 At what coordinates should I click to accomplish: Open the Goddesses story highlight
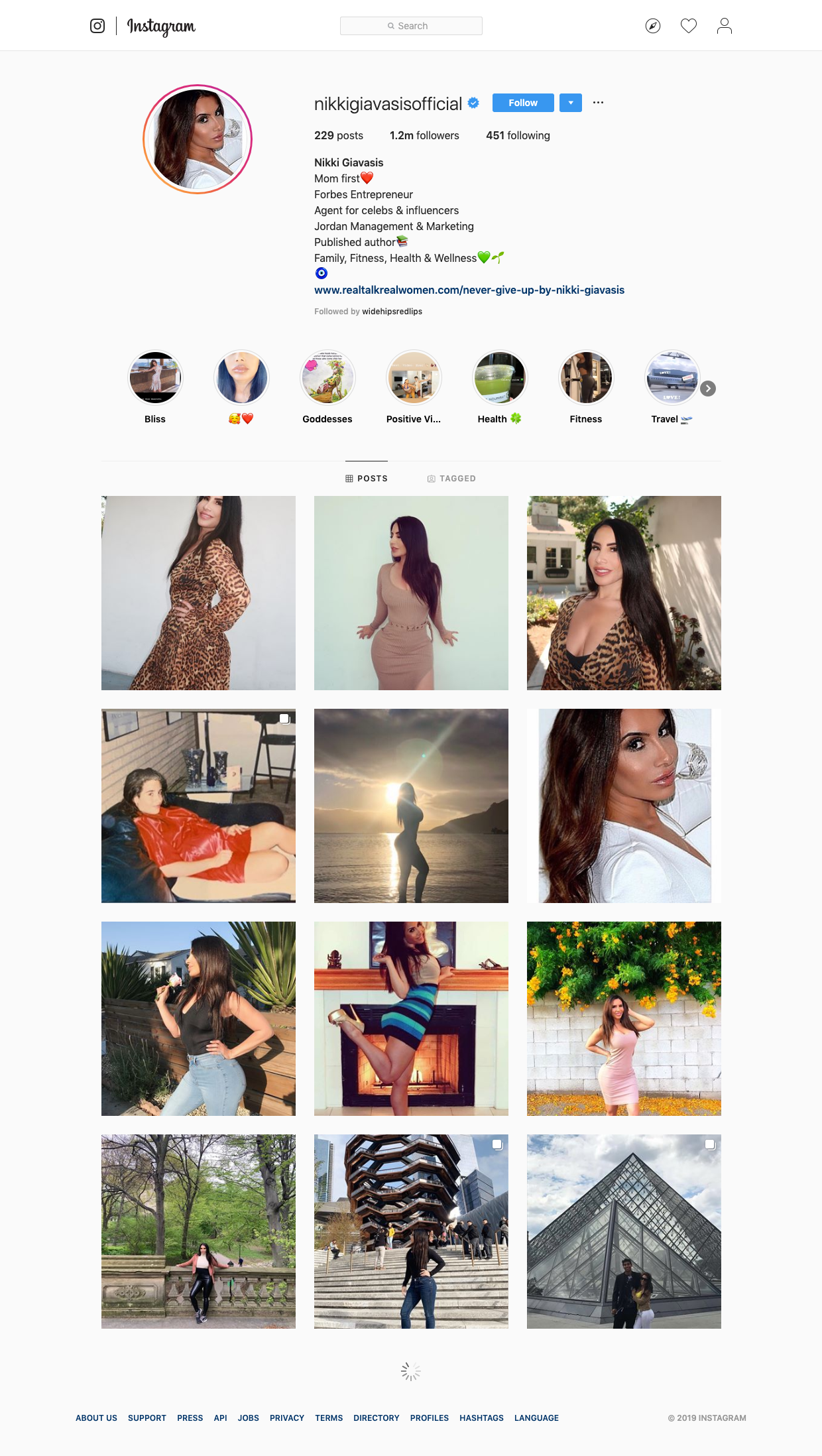[x=327, y=378]
